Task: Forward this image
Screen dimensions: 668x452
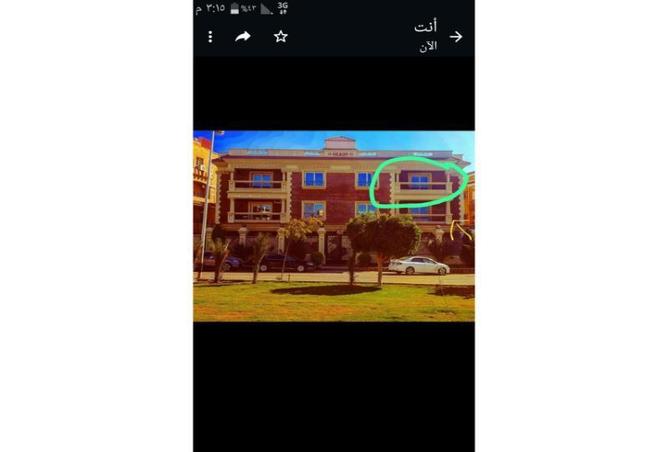Action: coord(243,37)
